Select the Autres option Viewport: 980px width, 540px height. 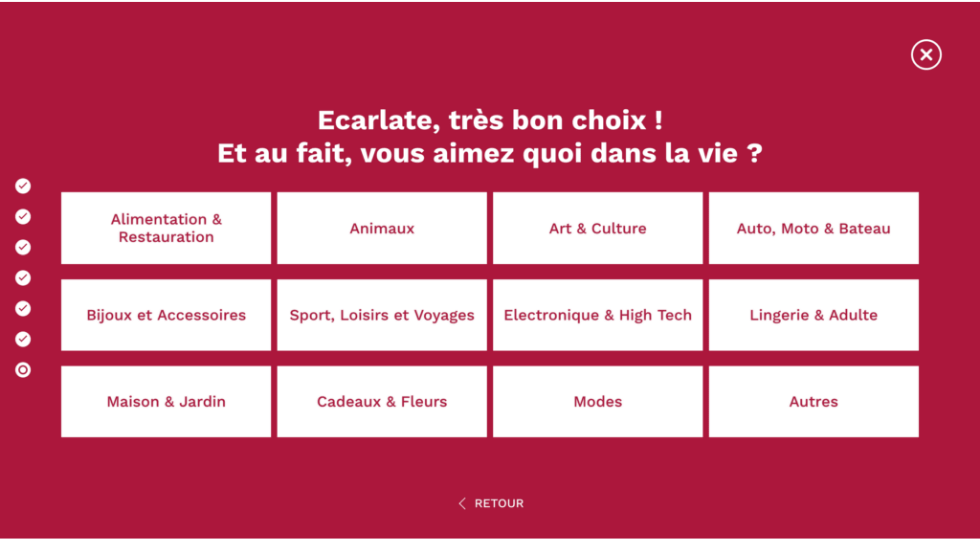pyautogui.click(x=813, y=401)
